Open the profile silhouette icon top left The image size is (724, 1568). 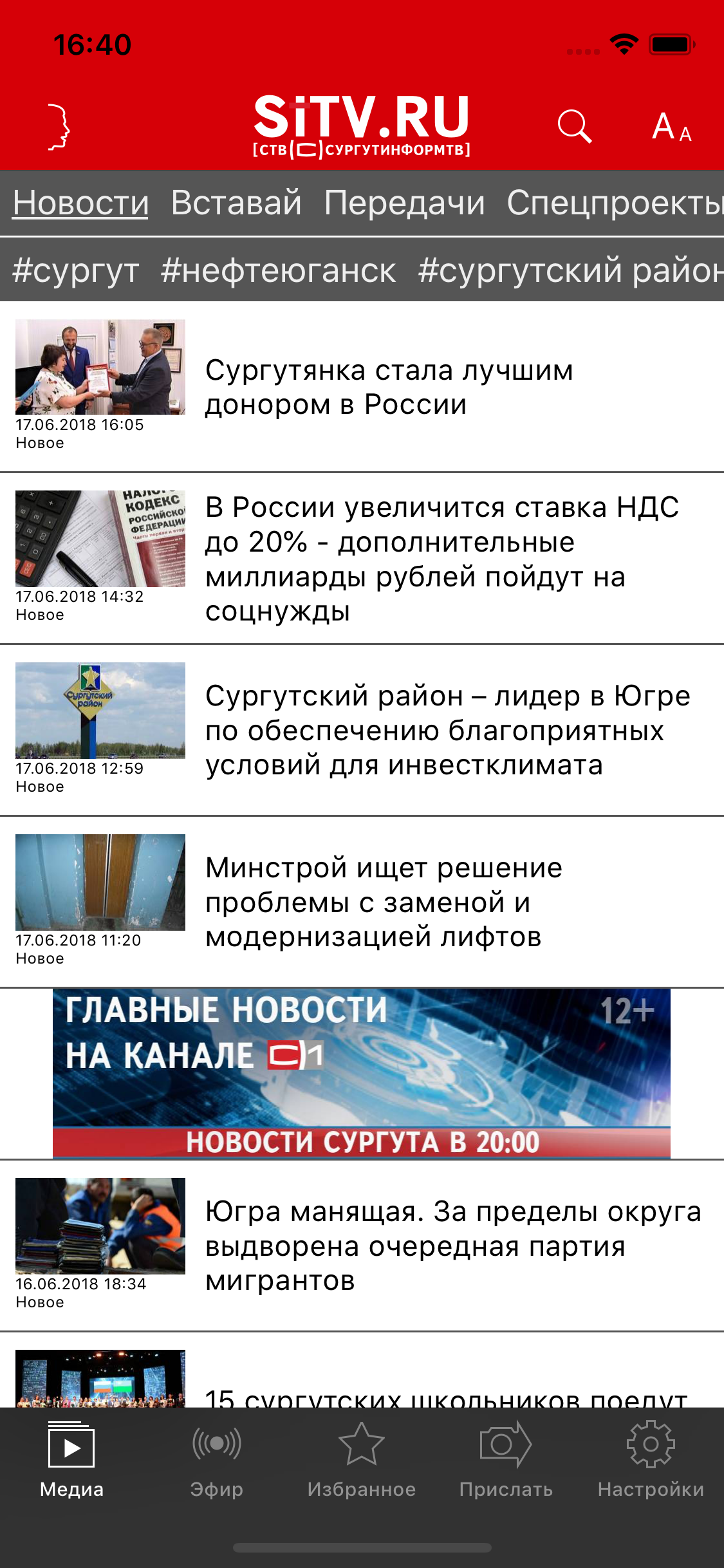click(58, 126)
